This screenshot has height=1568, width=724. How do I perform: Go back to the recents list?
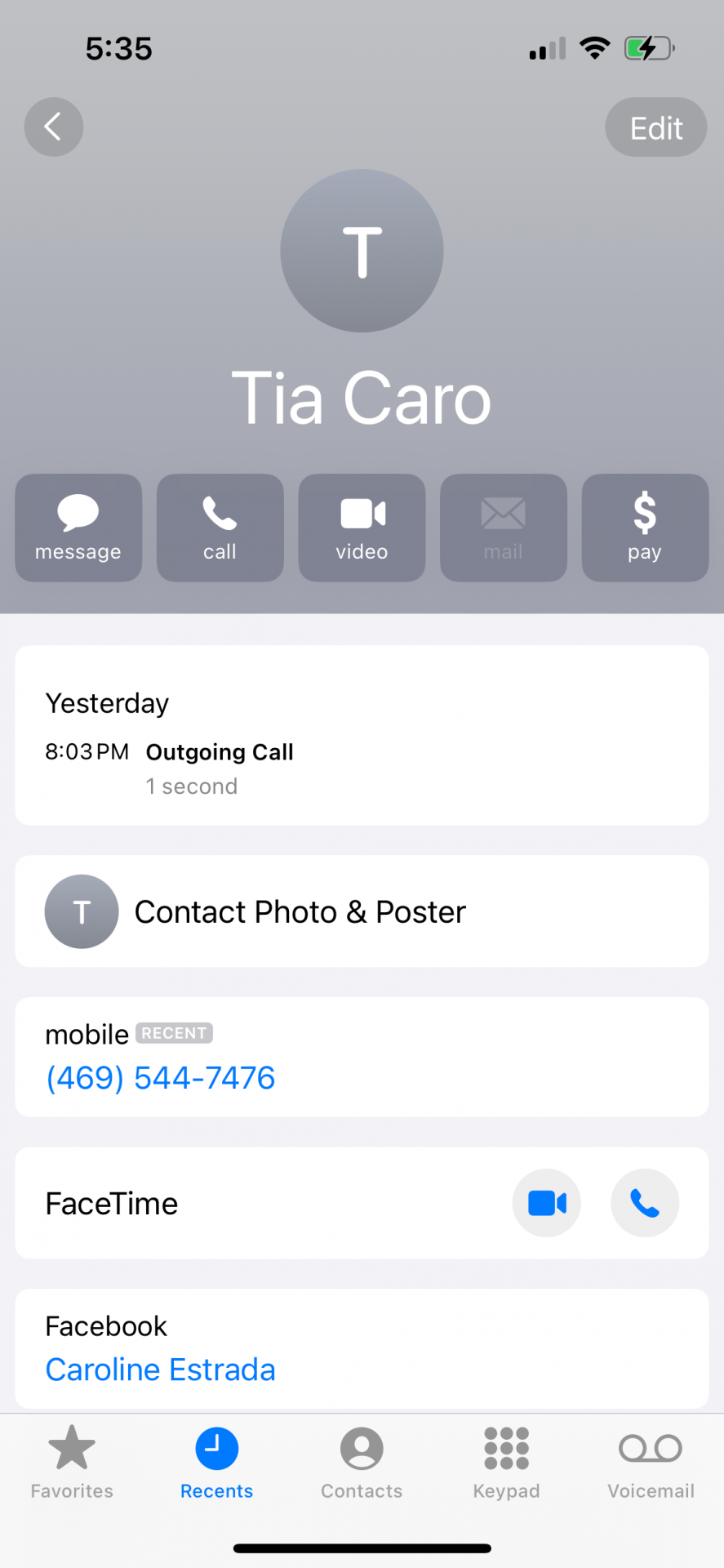(x=54, y=127)
